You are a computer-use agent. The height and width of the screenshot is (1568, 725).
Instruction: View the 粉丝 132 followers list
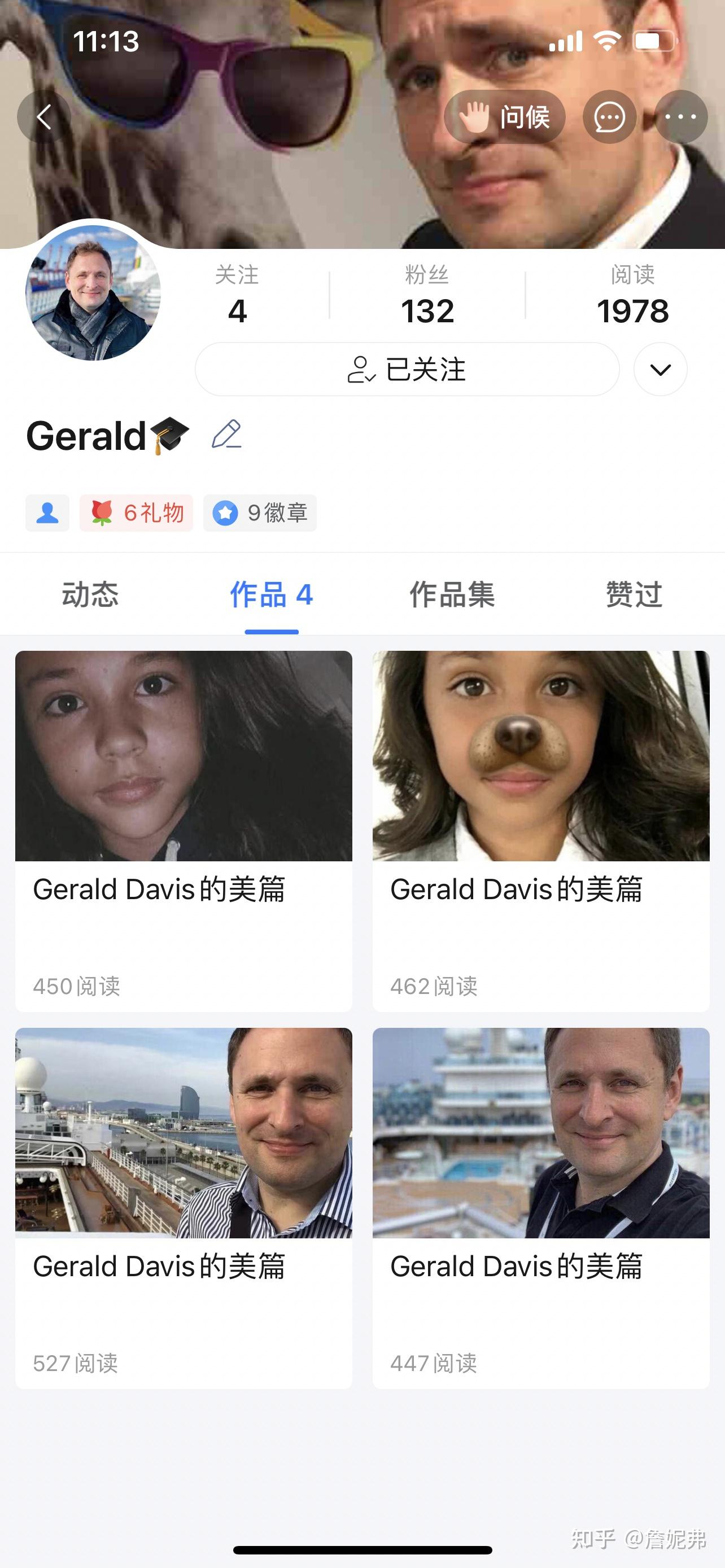(x=427, y=296)
